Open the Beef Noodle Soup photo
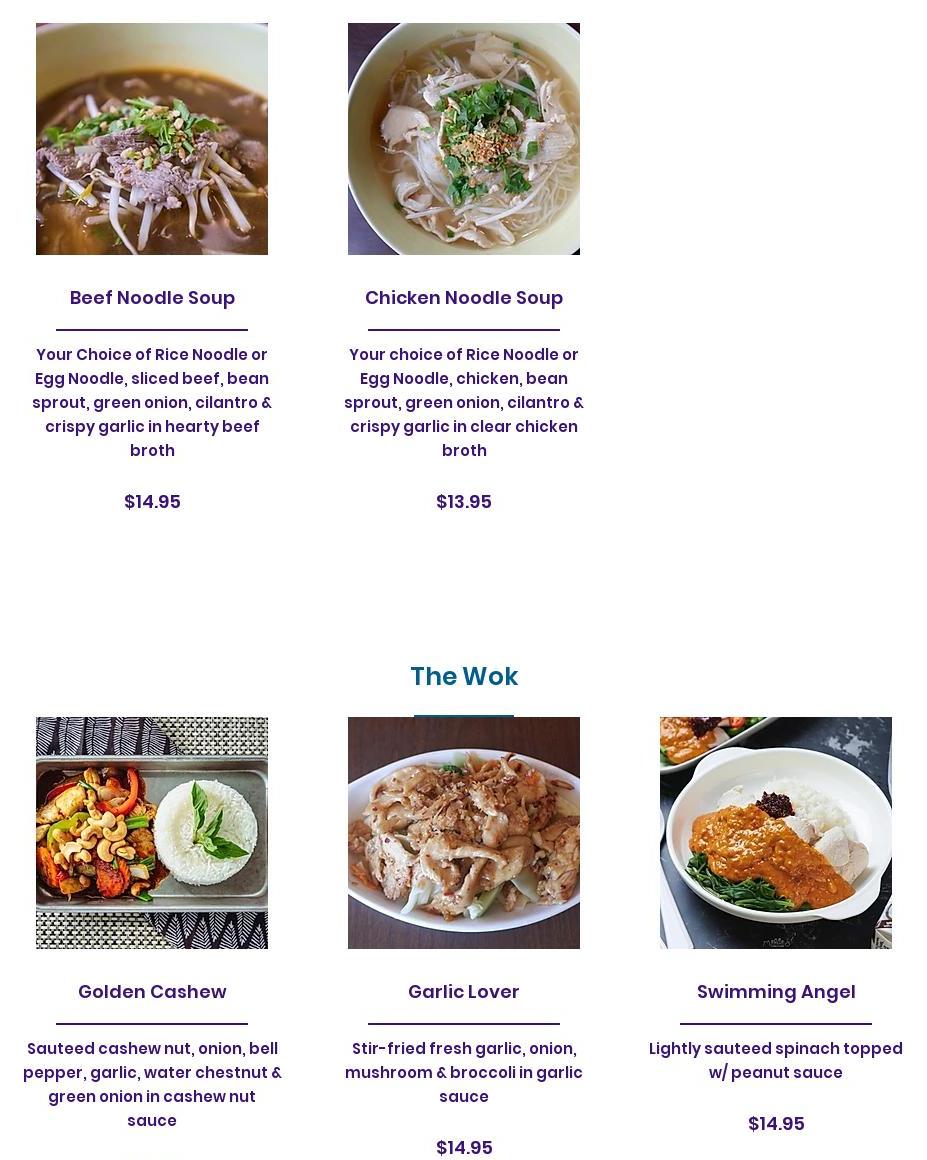 [152, 139]
